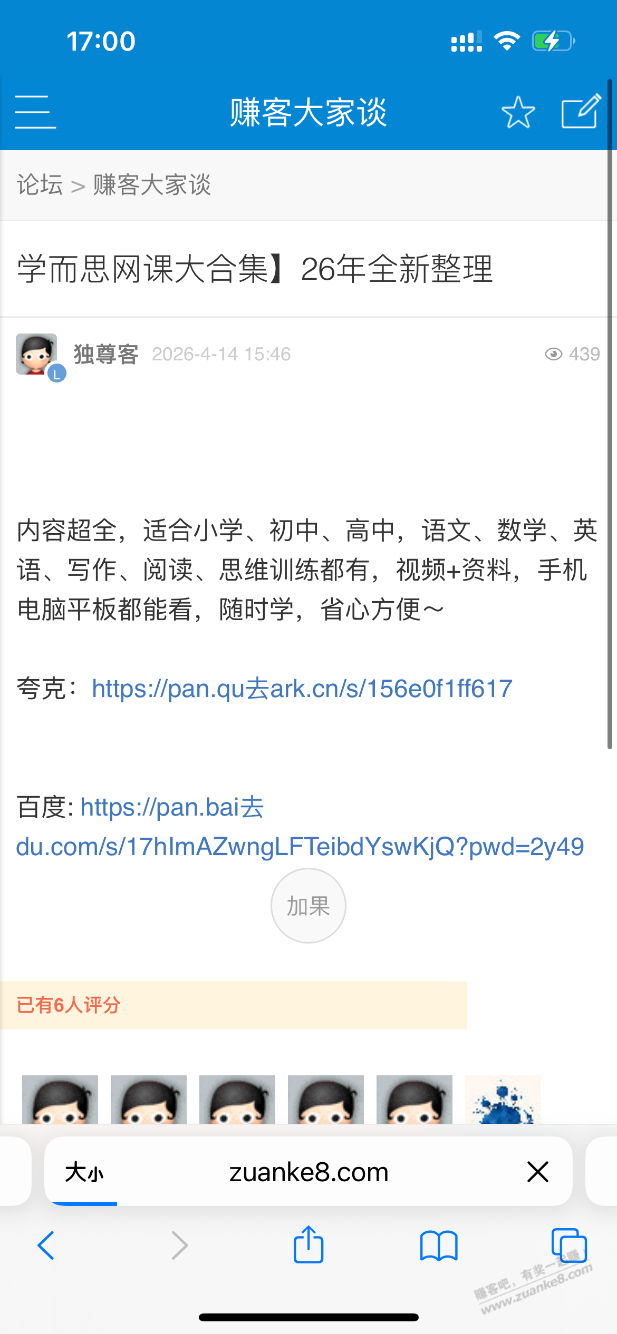Open the 论坛 breadcrumb link
This screenshot has width=617, height=1334.
click(40, 185)
